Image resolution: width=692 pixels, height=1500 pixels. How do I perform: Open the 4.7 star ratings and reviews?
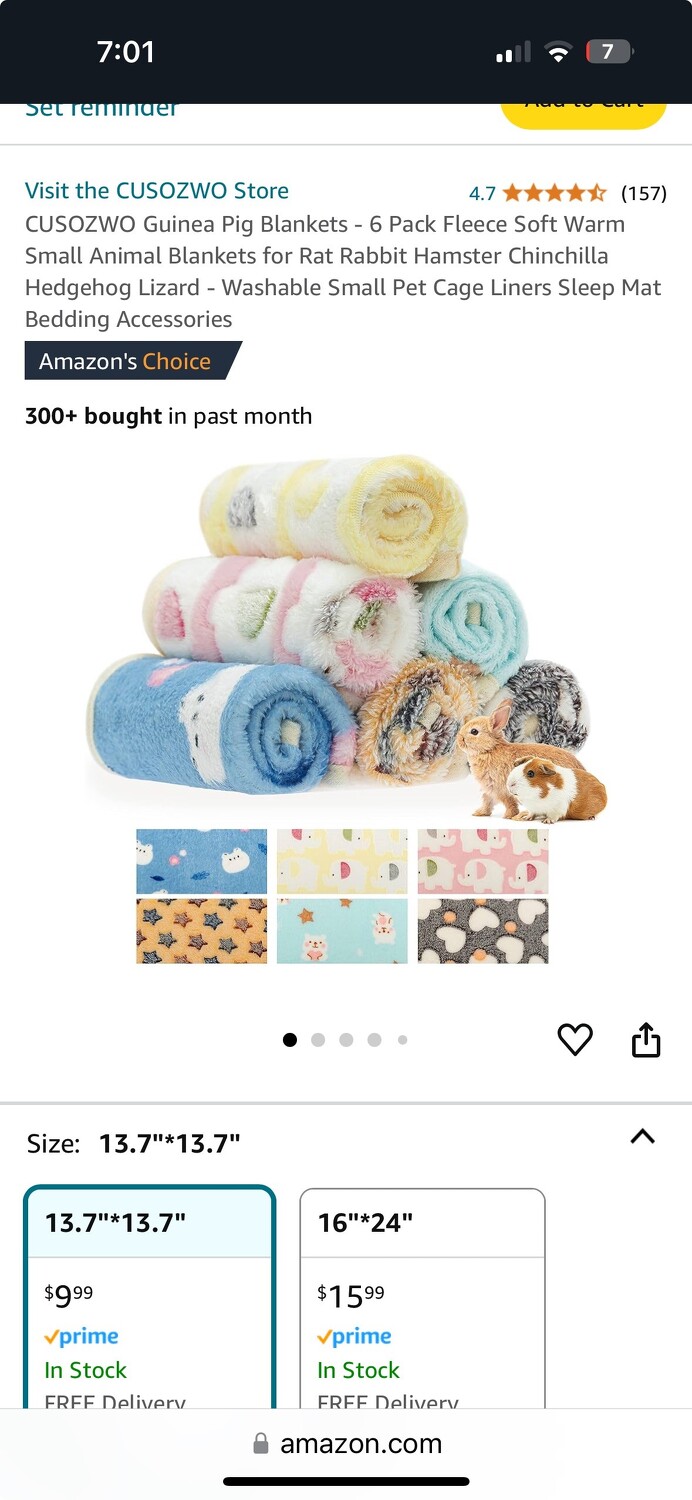(x=567, y=192)
